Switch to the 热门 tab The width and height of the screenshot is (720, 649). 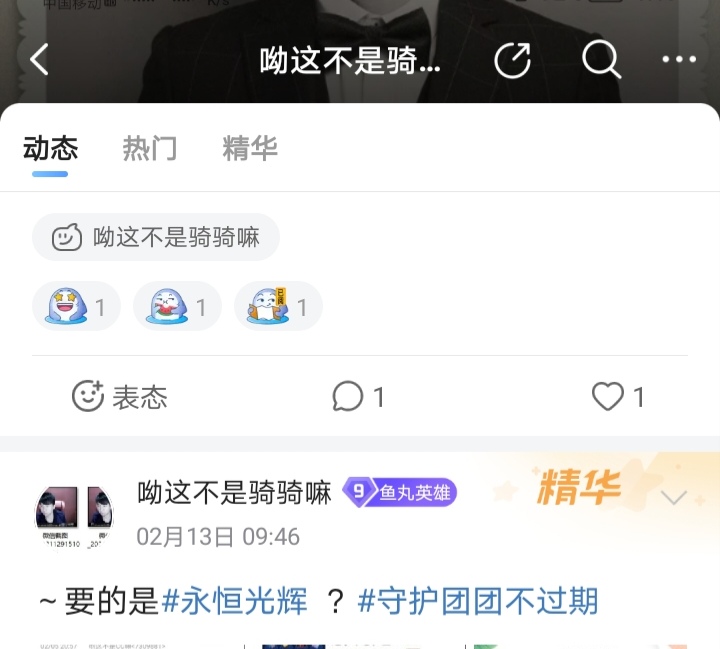click(x=150, y=149)
